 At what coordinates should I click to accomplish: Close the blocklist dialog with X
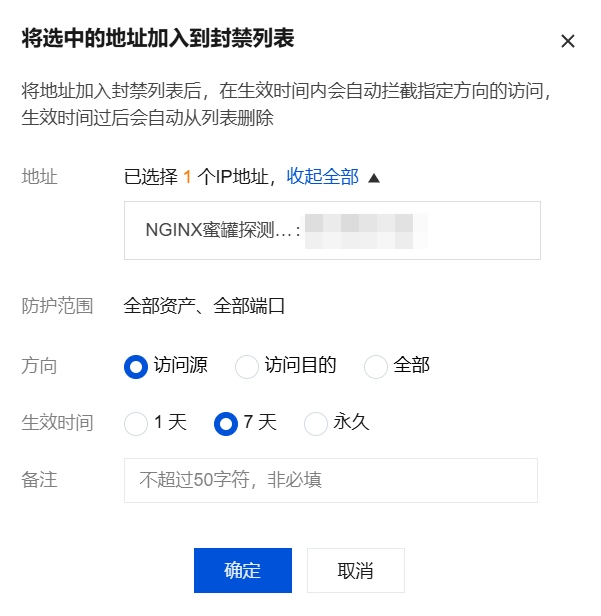pos(568,41)
